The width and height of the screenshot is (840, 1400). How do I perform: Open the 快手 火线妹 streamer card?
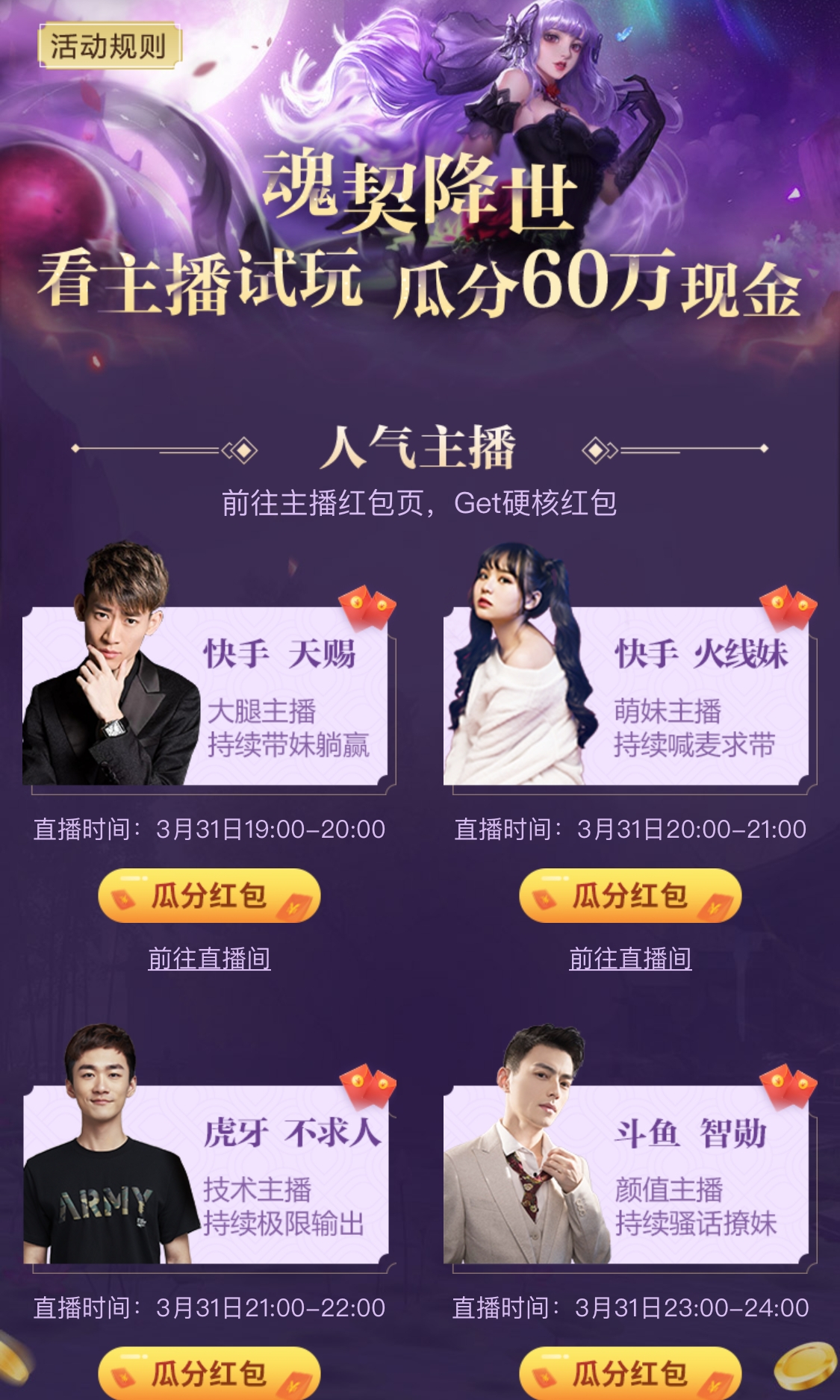click(629, 694)
